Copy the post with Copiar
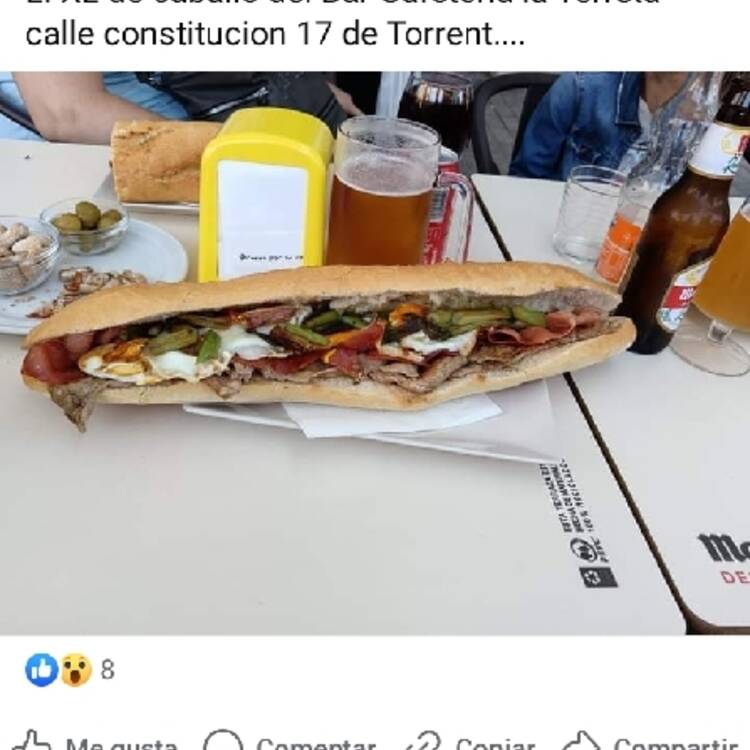 [x=472, y=741]
